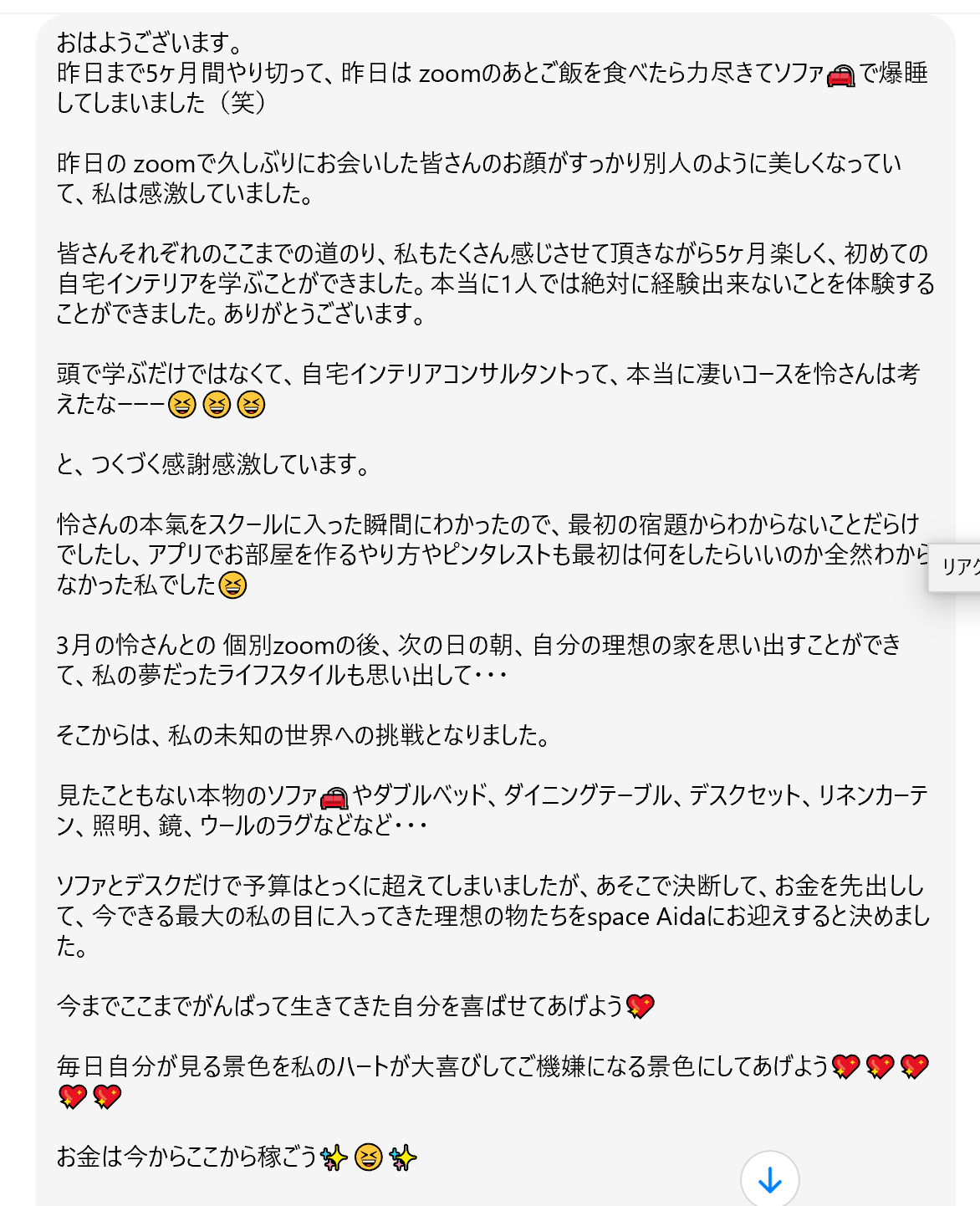This screenshot has width=980, height=1206.
Task: Open the リアクション reaction button
Action: click(x=958, y=567)
